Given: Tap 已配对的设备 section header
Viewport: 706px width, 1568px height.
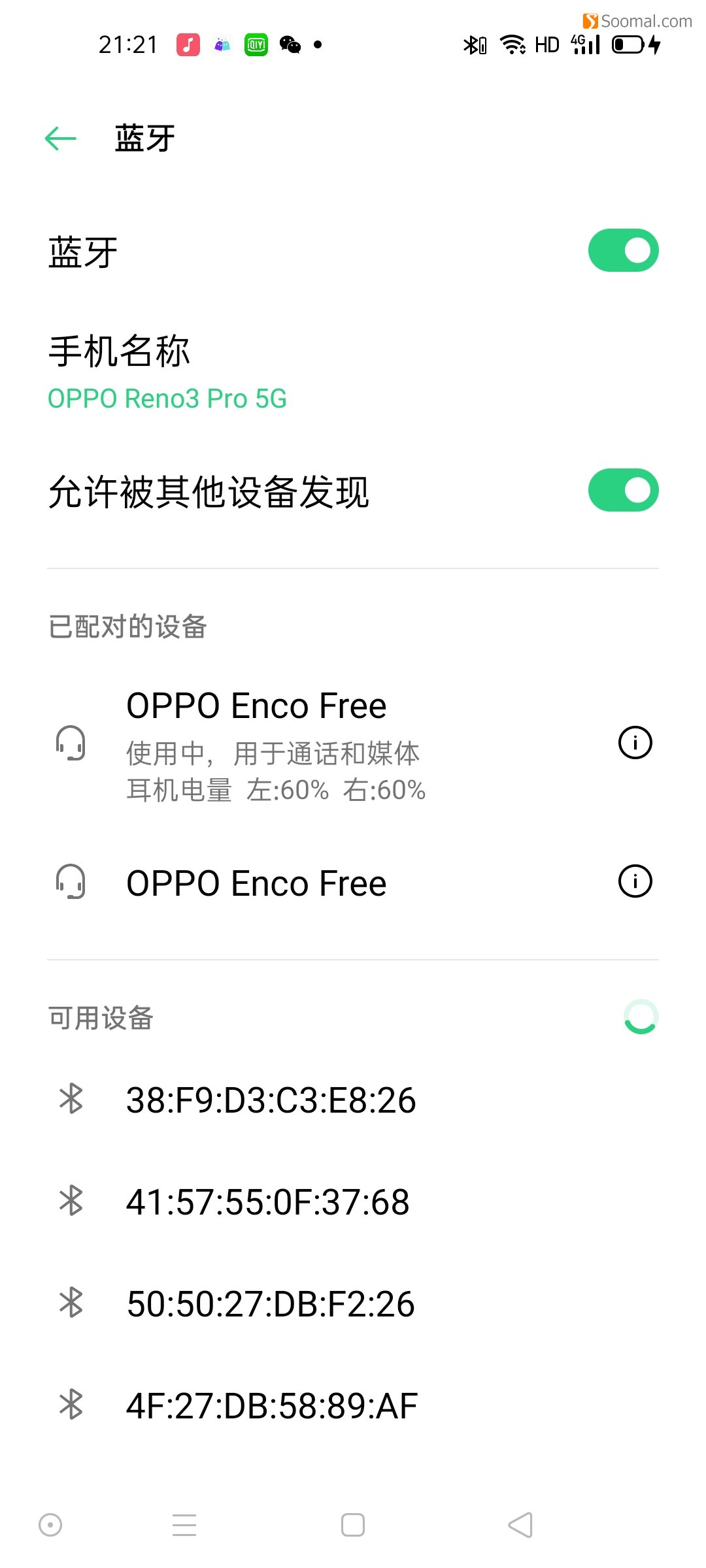Looking at the screenshot, I should tap(128, 627).
